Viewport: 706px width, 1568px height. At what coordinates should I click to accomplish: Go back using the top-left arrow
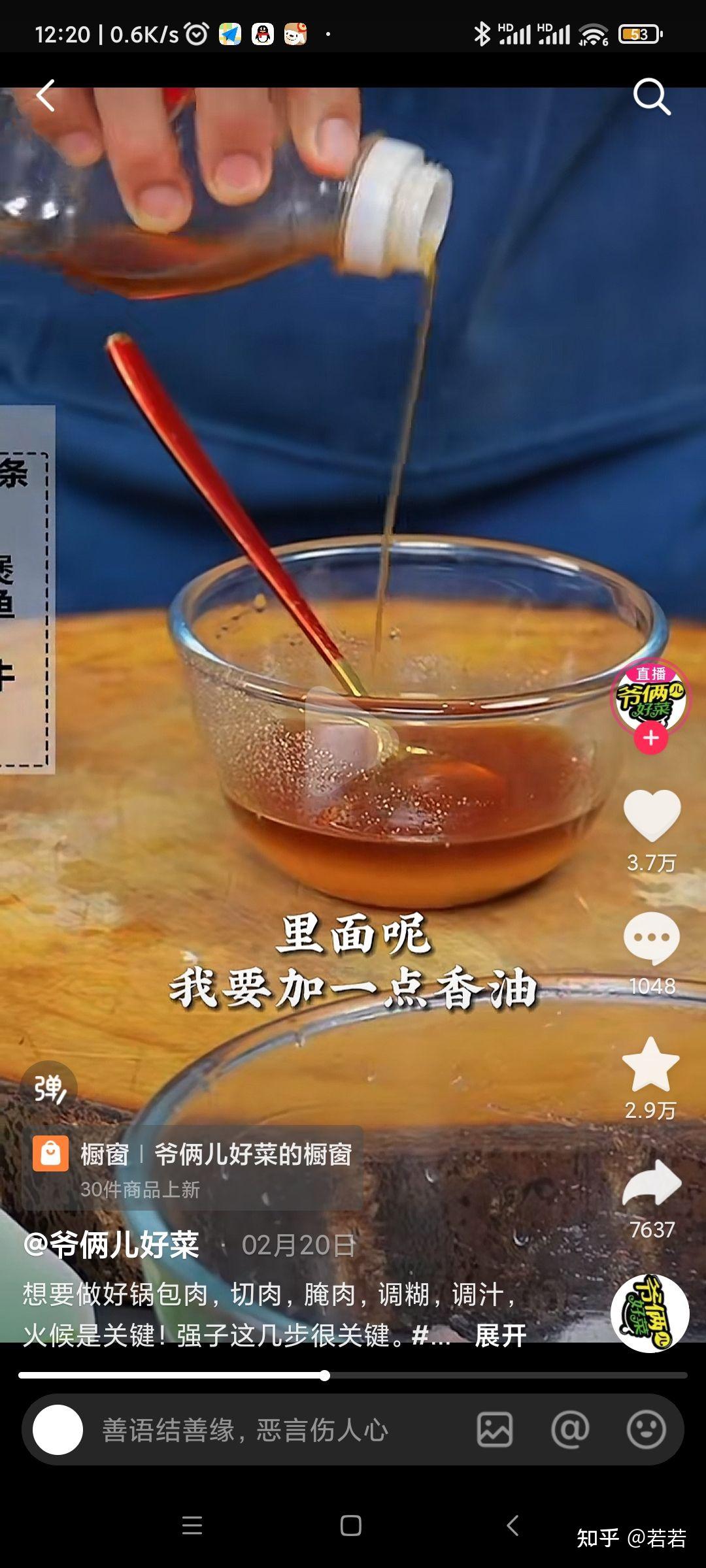click(45, 96)
